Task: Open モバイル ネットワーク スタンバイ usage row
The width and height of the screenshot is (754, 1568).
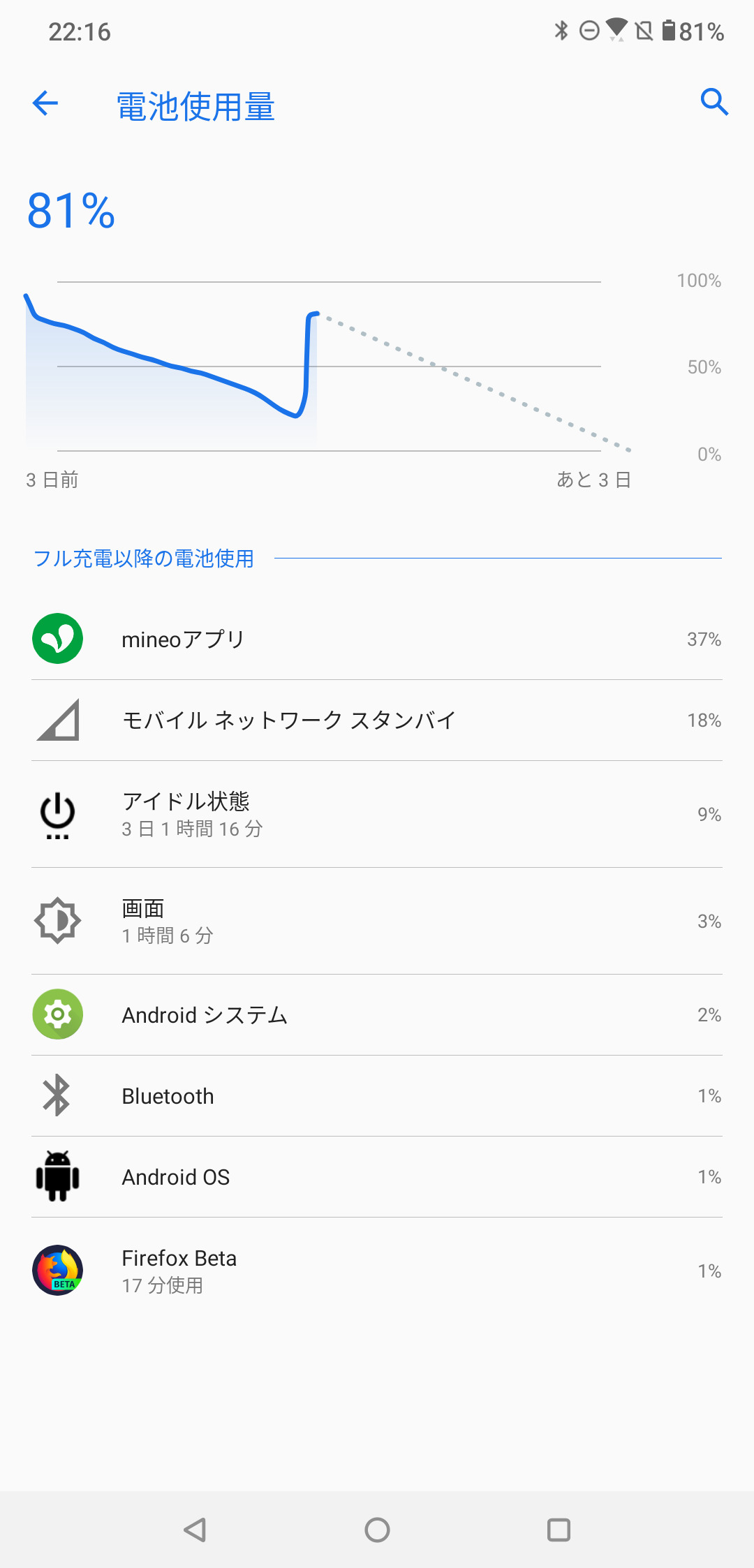Action: (377, 720)
